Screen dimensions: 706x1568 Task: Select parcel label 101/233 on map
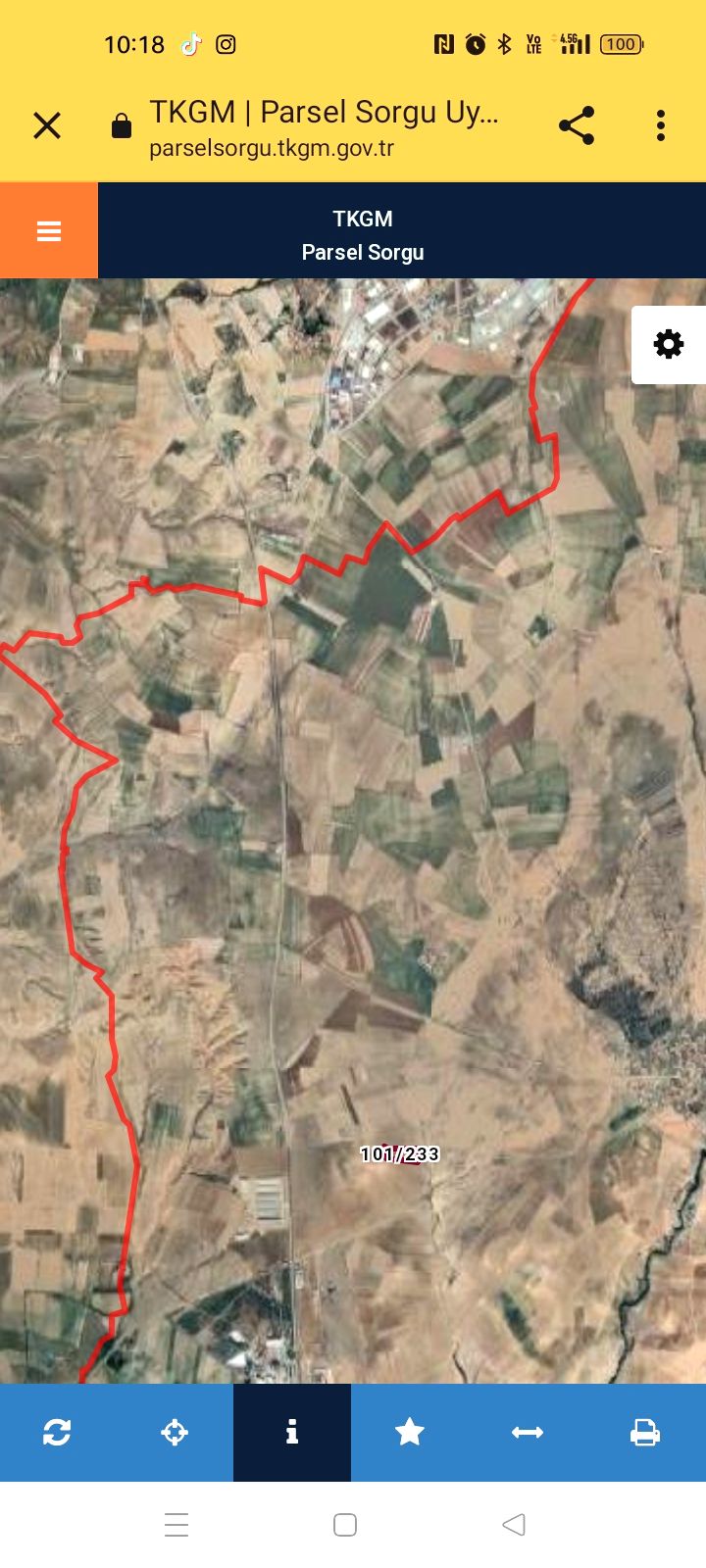tap(399, 1154)
